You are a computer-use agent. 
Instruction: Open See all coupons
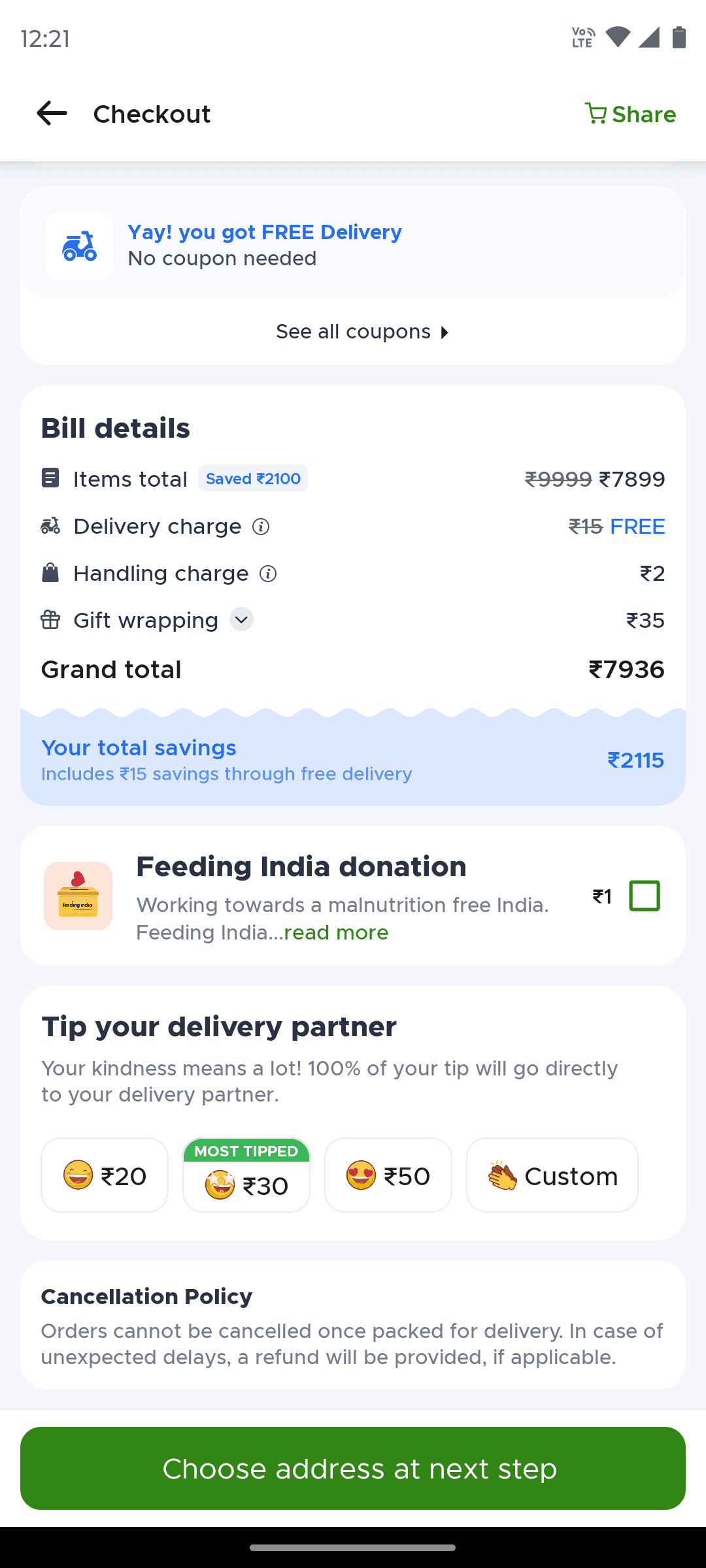(x=362, y=332)
